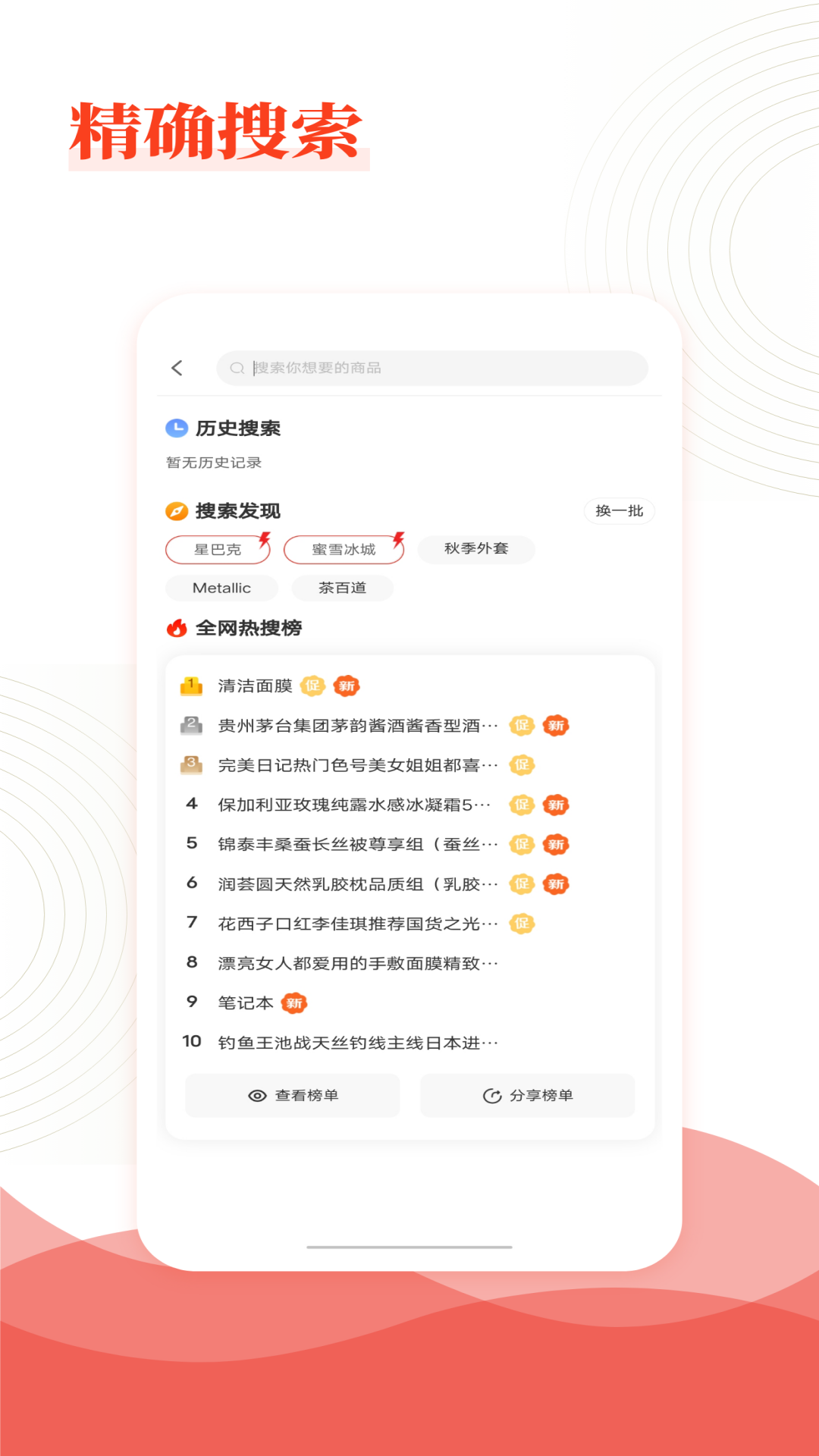Tap the flame icon beside 全网热搜榜

tap(177, 628)
